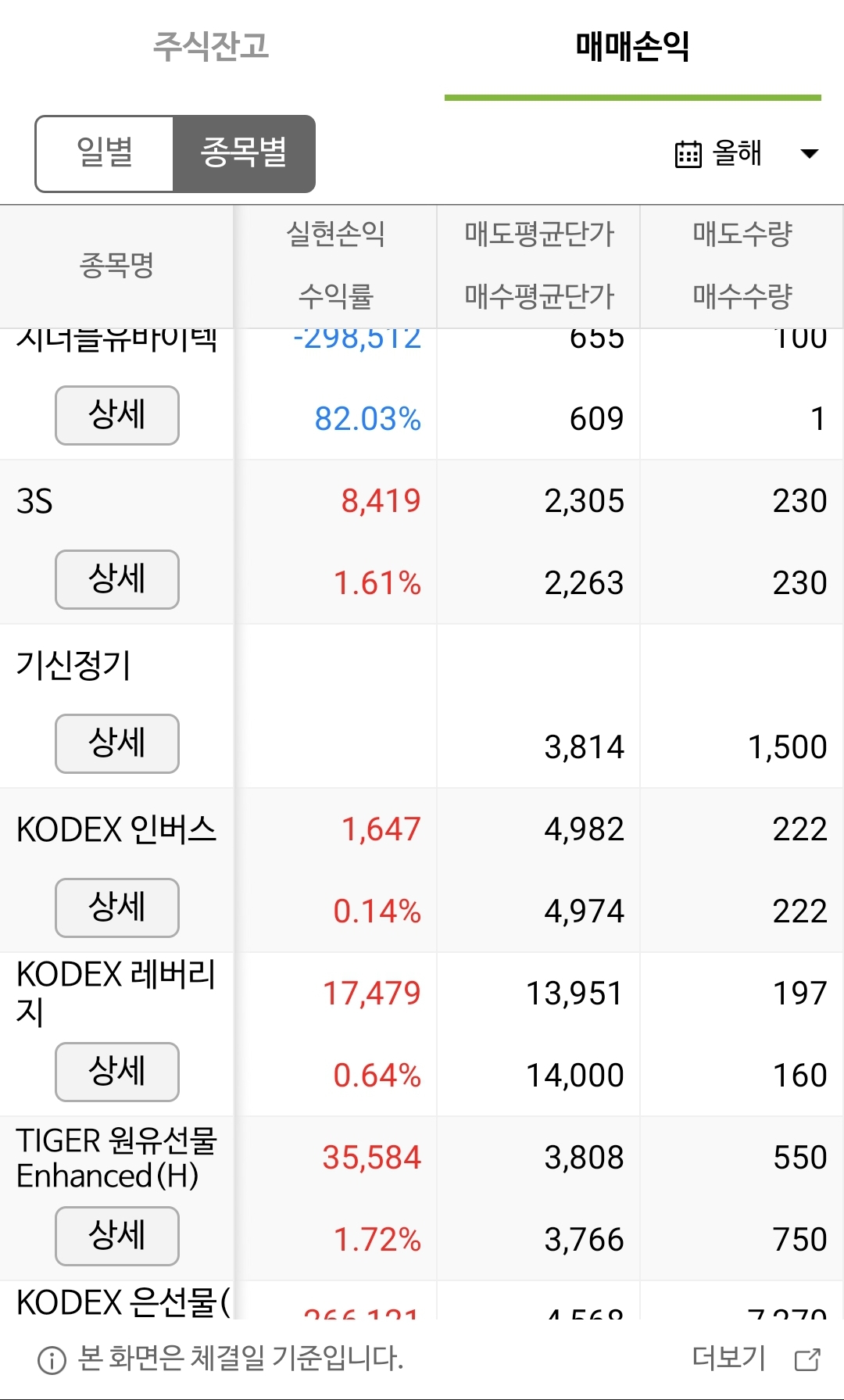The height and width of the screenshot is (1400, 844).
Task: Open 상세 for TIGER 원유선물 Enhanced(H)
Action: tap(117, 1236)
